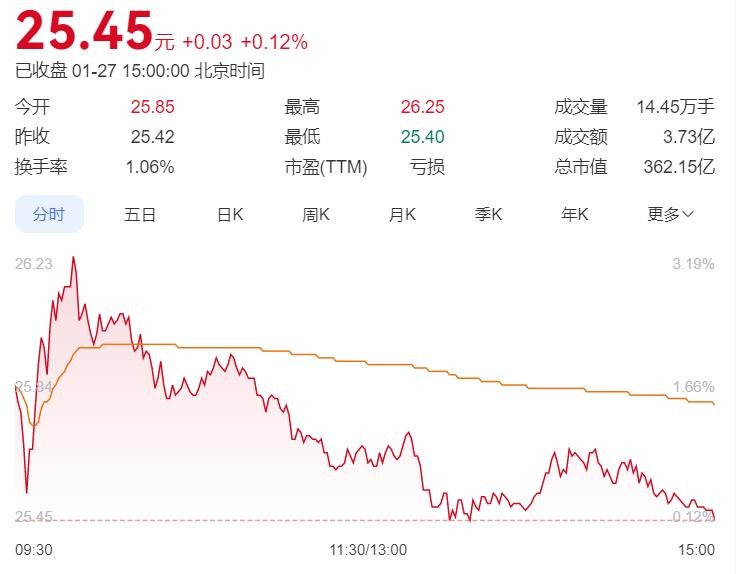Show the 日K daily candlestick chart
This screenshot has width=736, height=574.
[x=230, y=214]
